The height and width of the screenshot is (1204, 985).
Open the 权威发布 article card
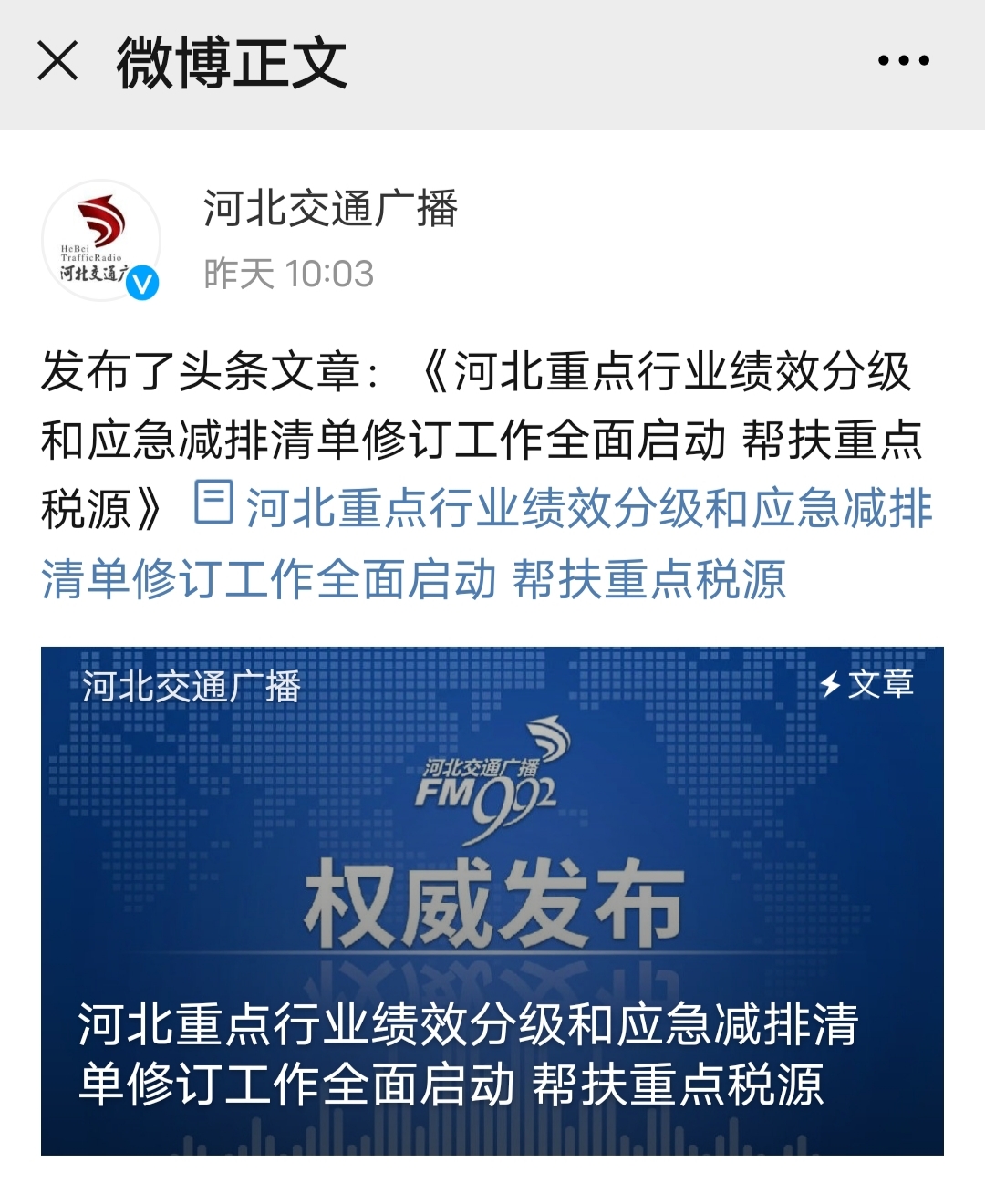493,899
